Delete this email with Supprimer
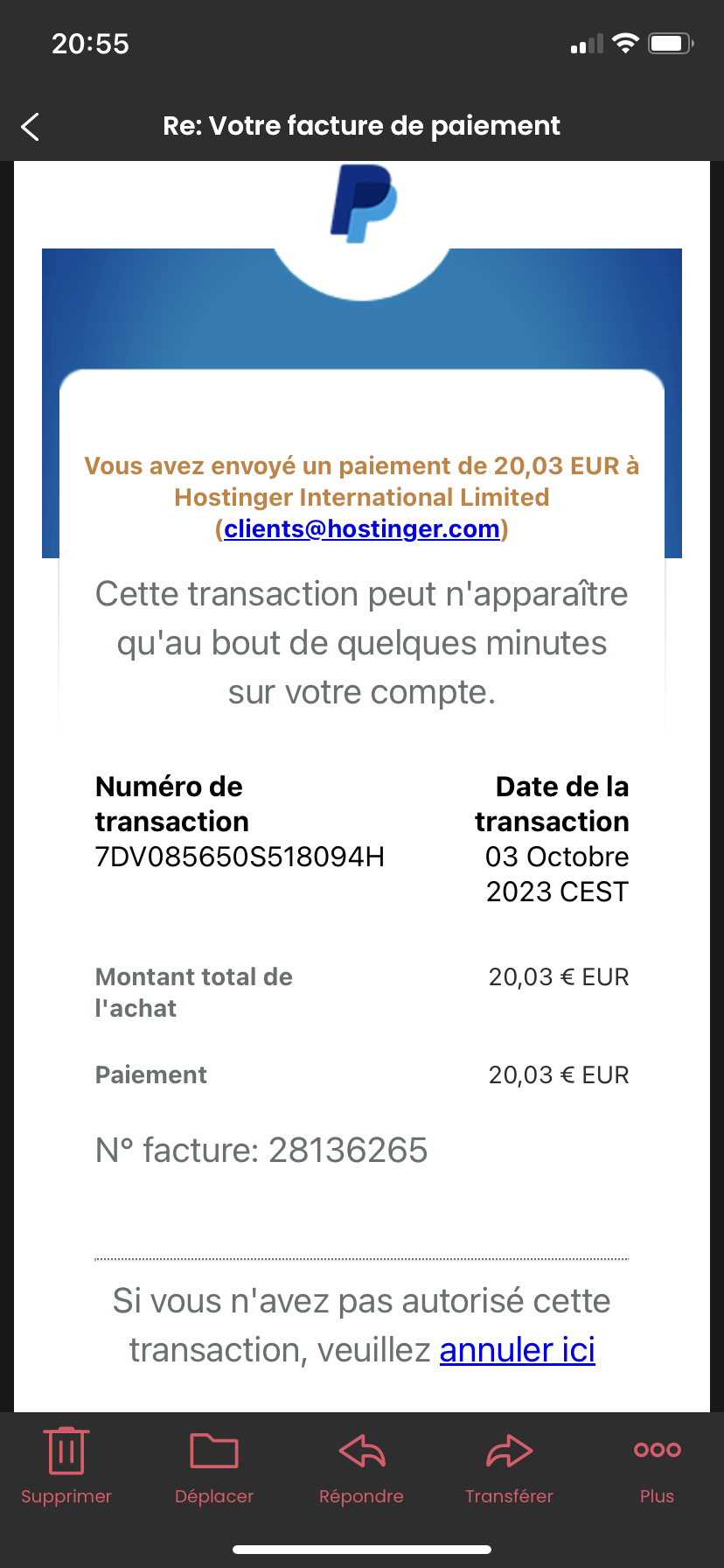 point(66,1466)
